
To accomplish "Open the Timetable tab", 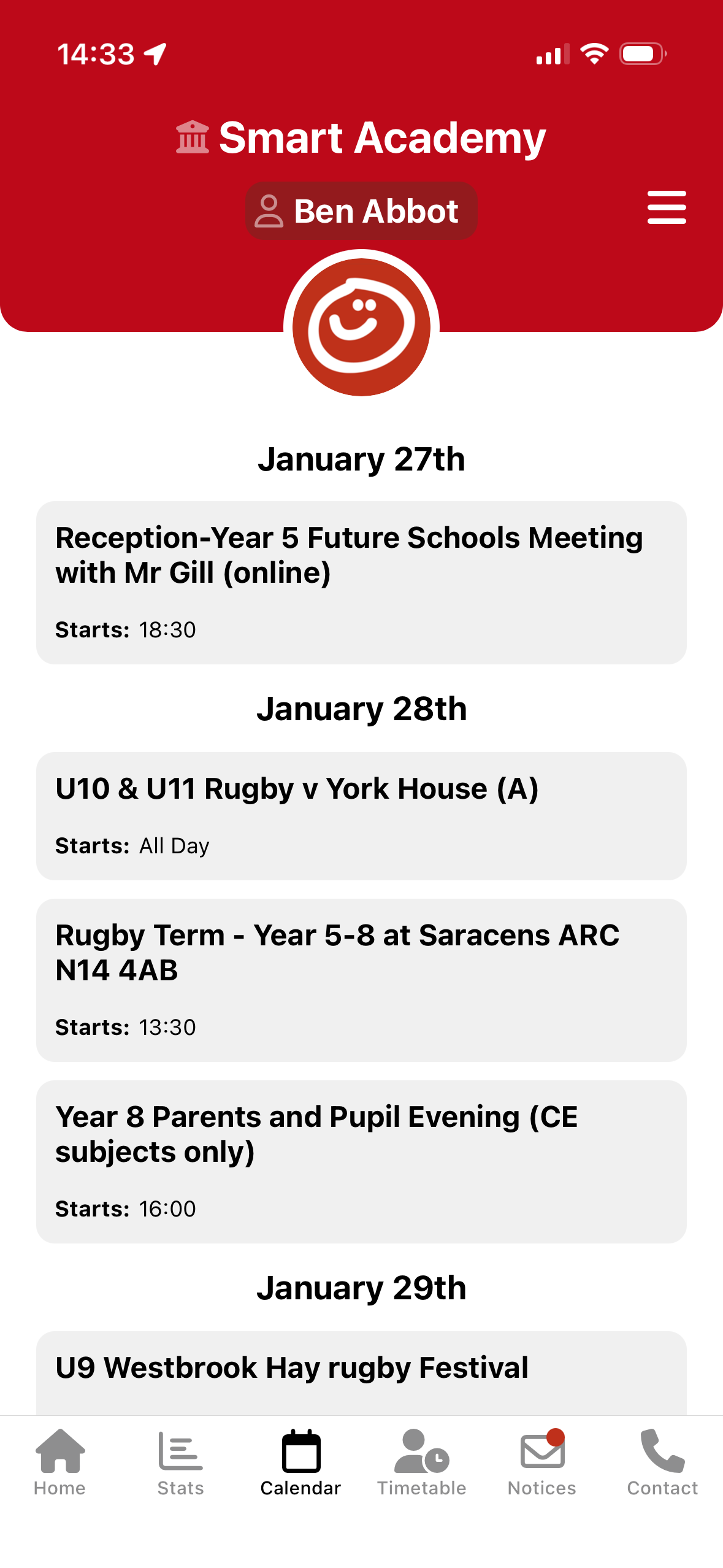I will (421, 1462).
